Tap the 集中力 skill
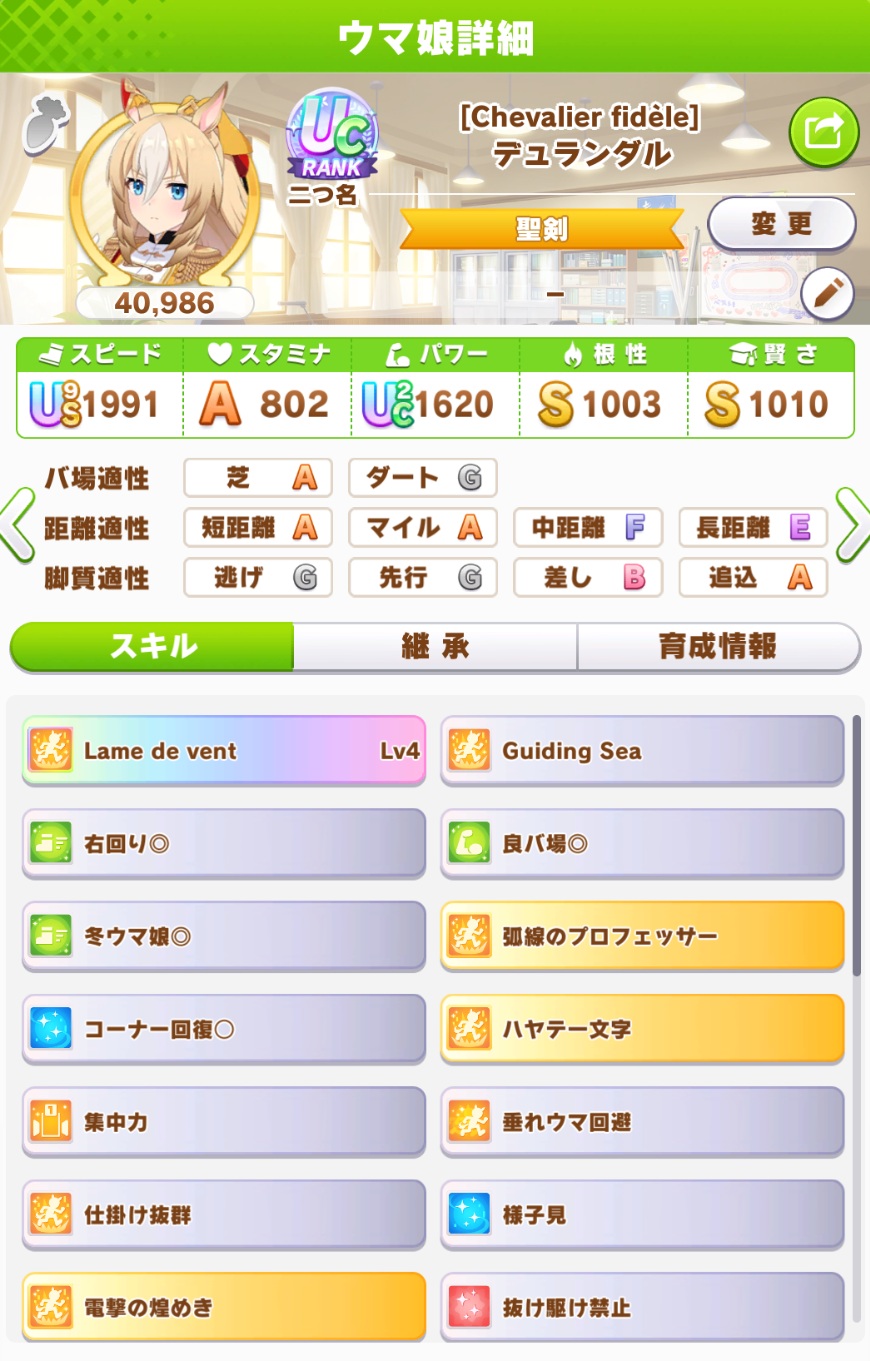This screenshot has width=870, height=1361. tap(224, 1122)
